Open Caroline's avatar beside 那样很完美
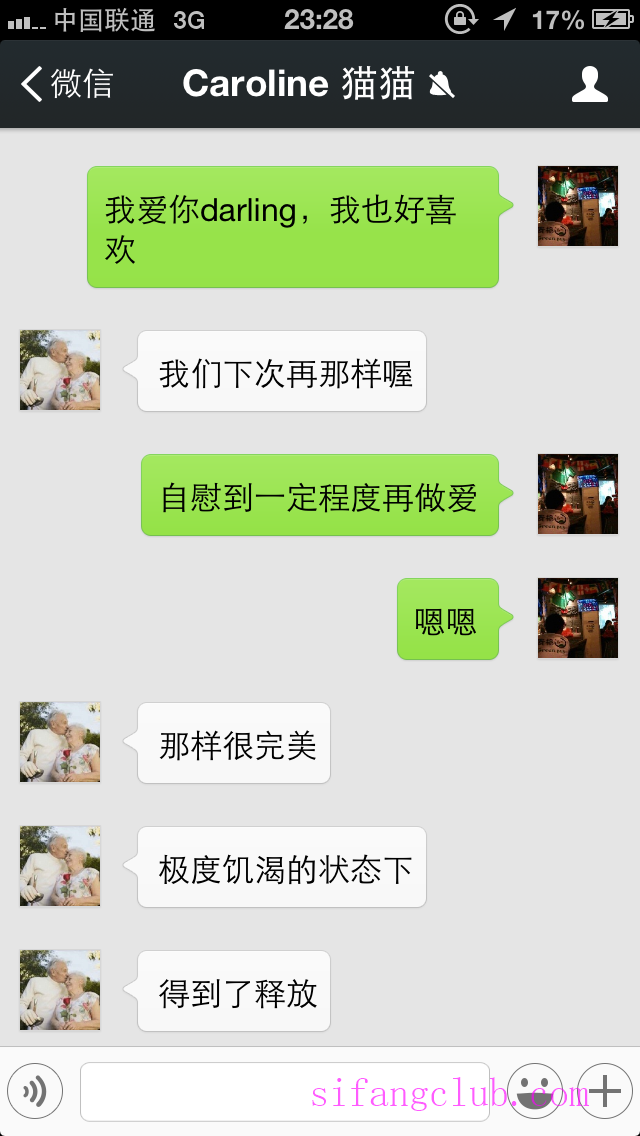 (60, 742)
